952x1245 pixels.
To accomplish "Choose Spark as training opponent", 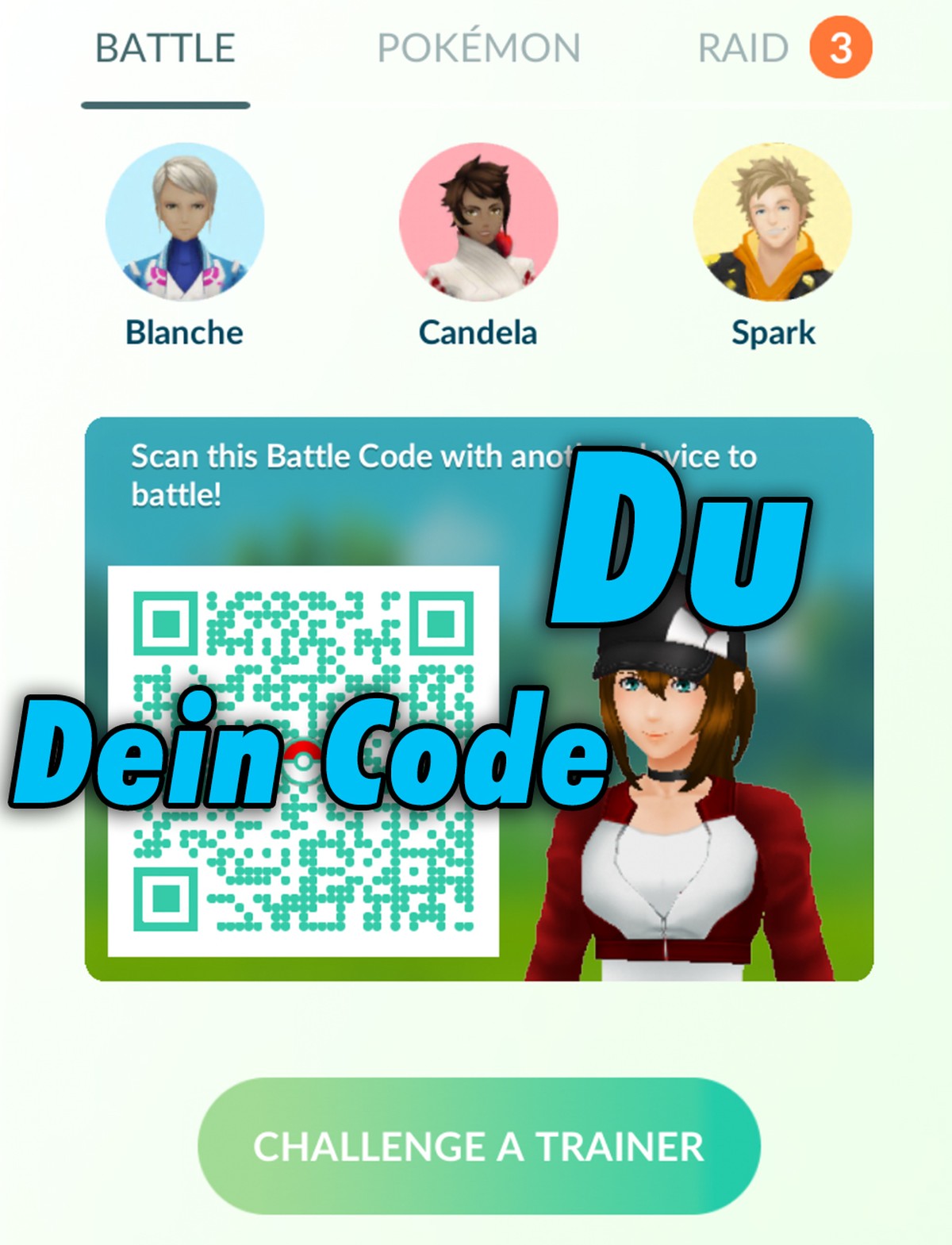I will pyautogui.click(x=773, y=222).
